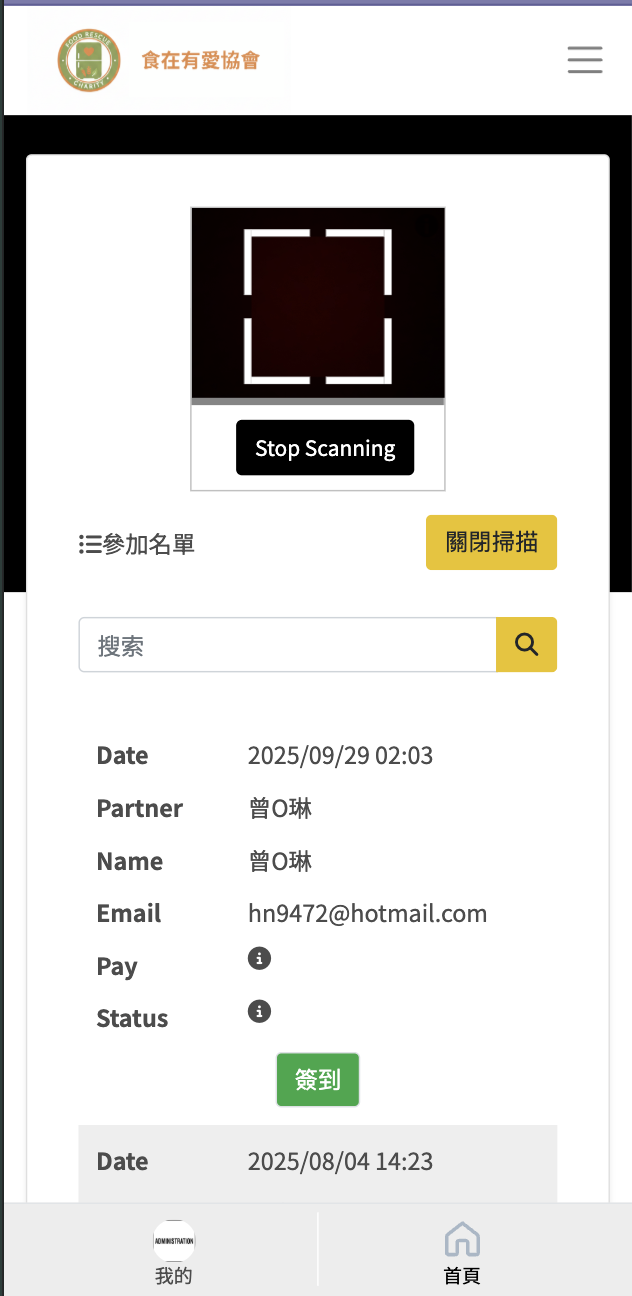632x1296 pixels.
Task: Show the Status info icon details
Action: click(x=259, y=1011)
